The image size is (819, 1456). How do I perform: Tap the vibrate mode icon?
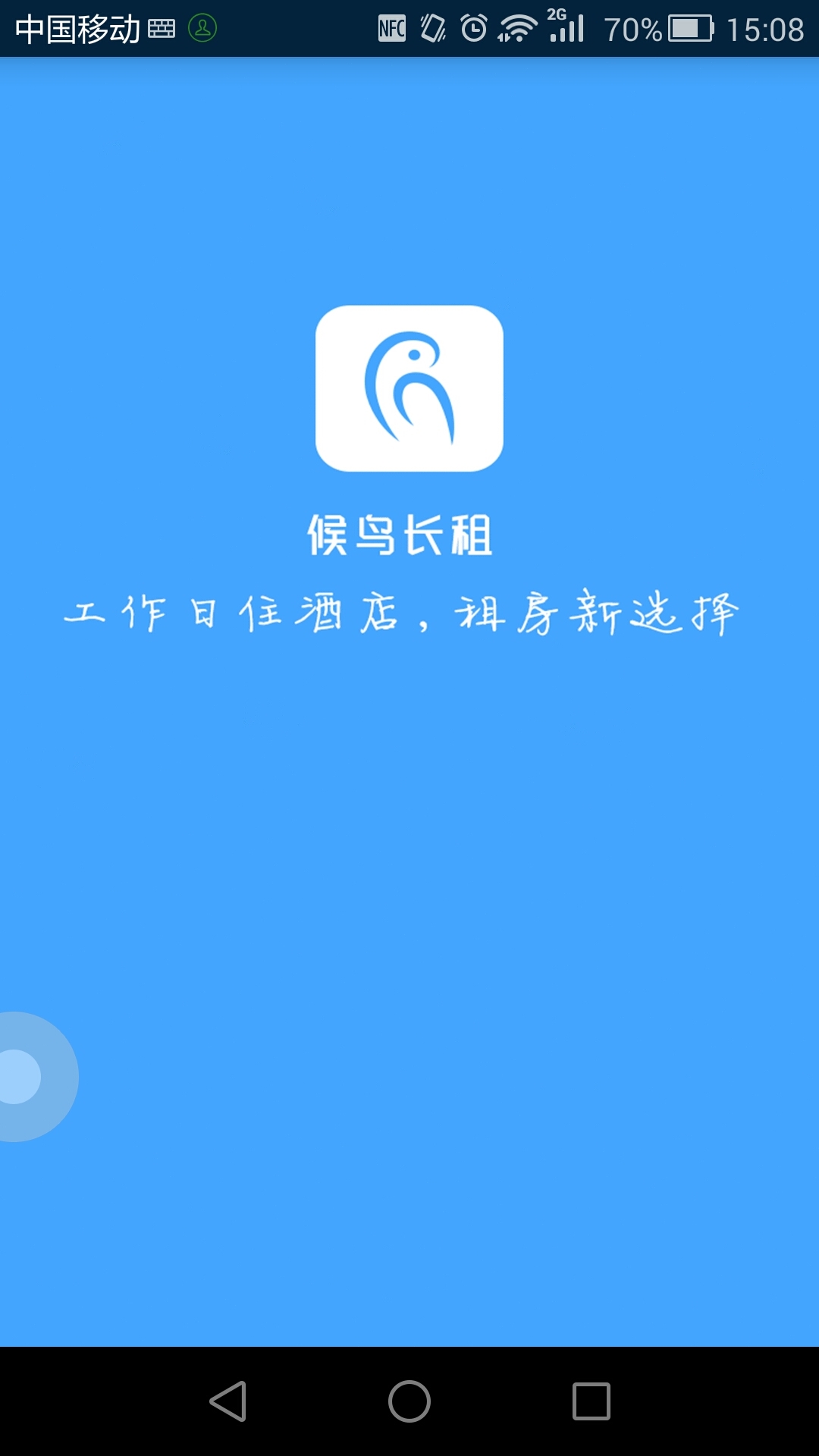coord(432,29)
